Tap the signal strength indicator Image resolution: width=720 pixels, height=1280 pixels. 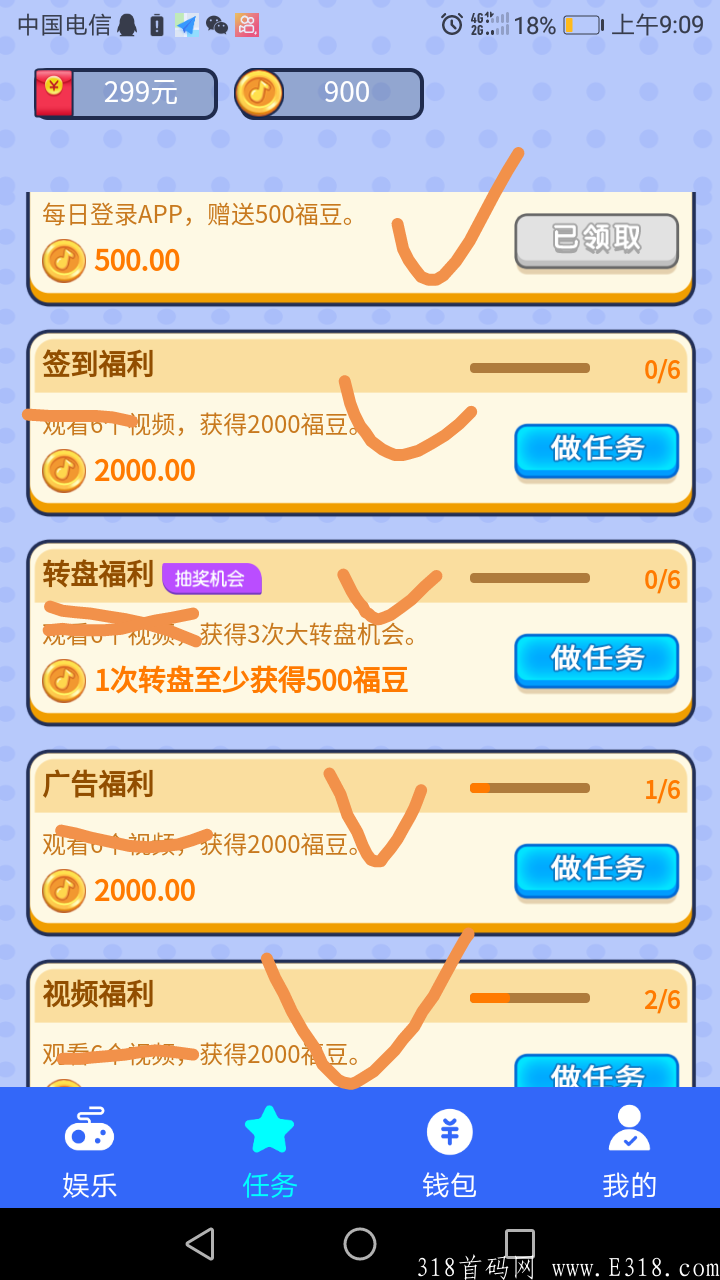click(x=498, y=24)
